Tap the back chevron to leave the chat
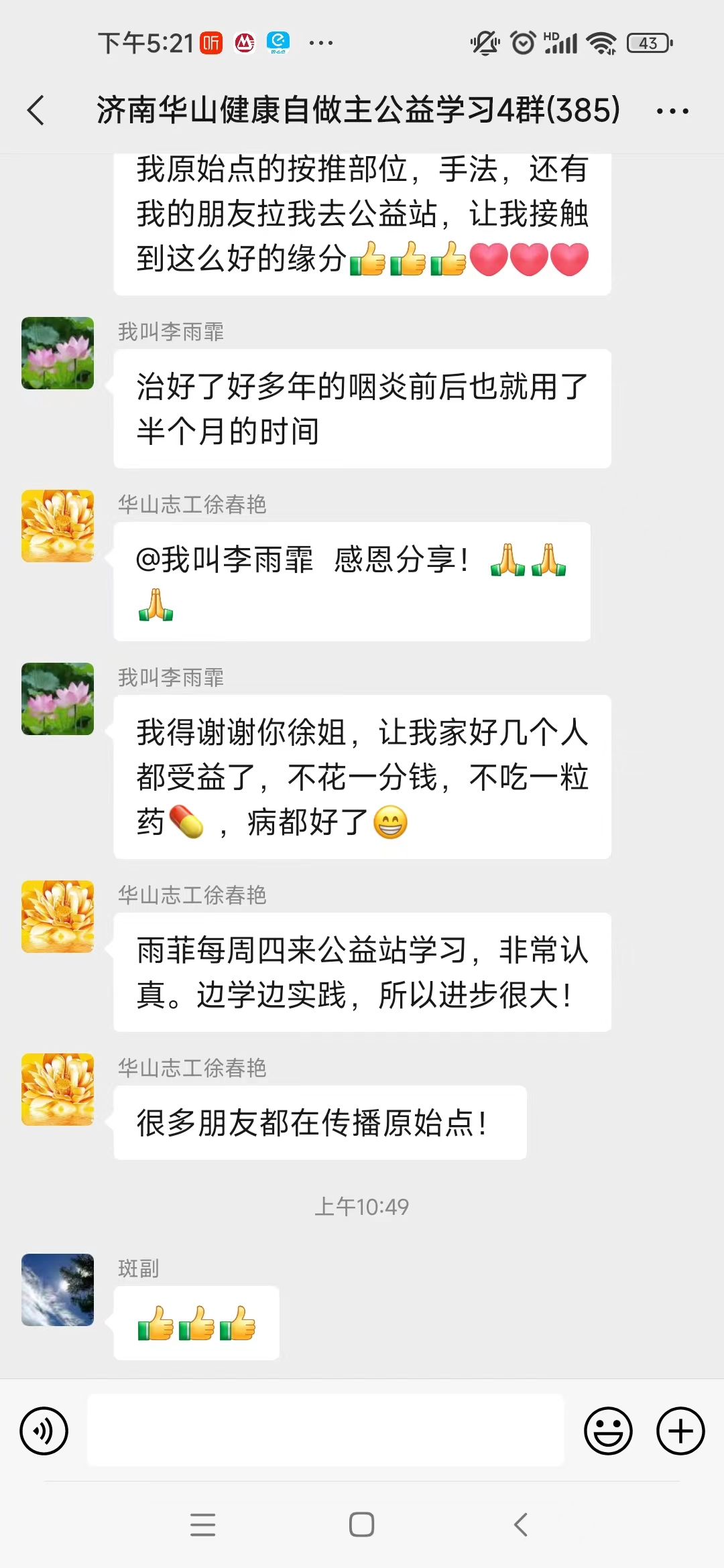Viewport: 724px width, 1568px height. tap(37, 111)
